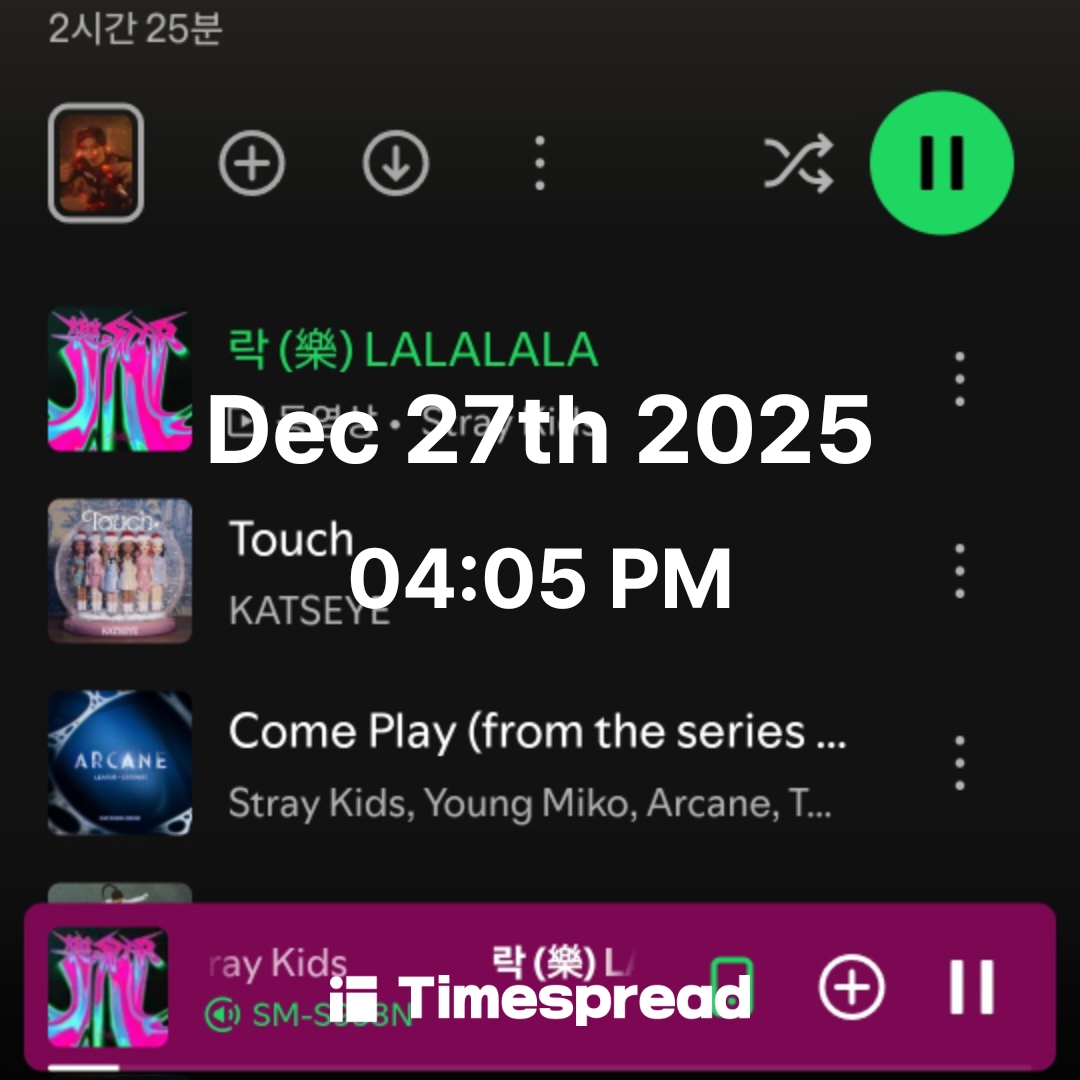Download this playlist
The width and height of the screenshot is (1080, 1080).
click(x=395, y=163)
